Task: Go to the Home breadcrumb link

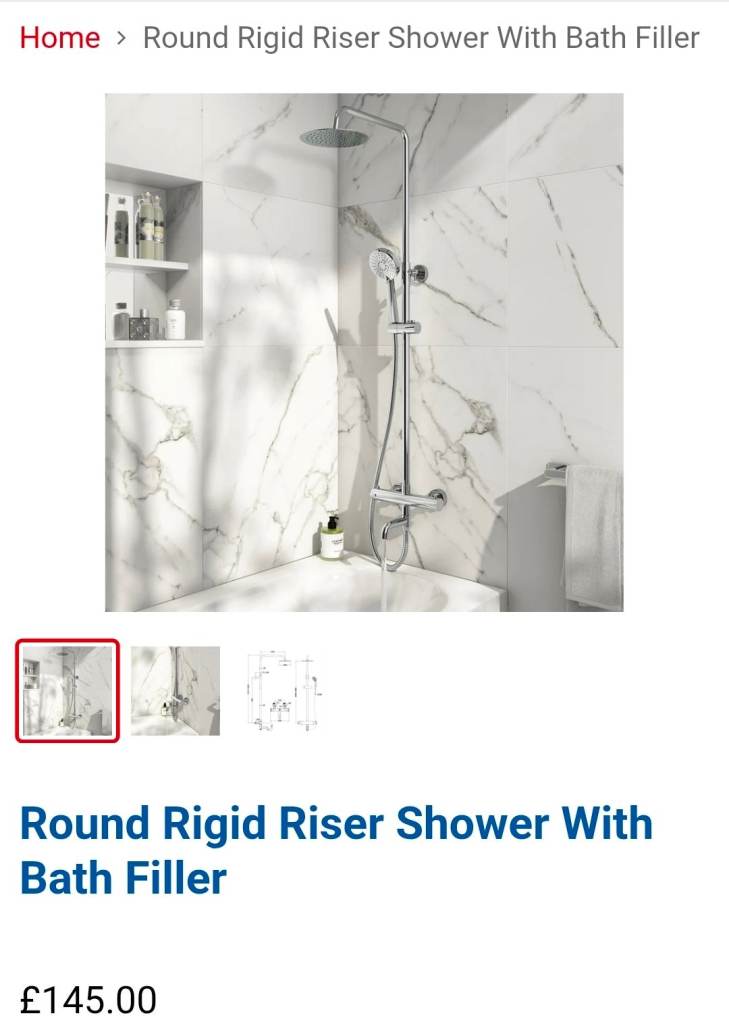Action: 60,38
